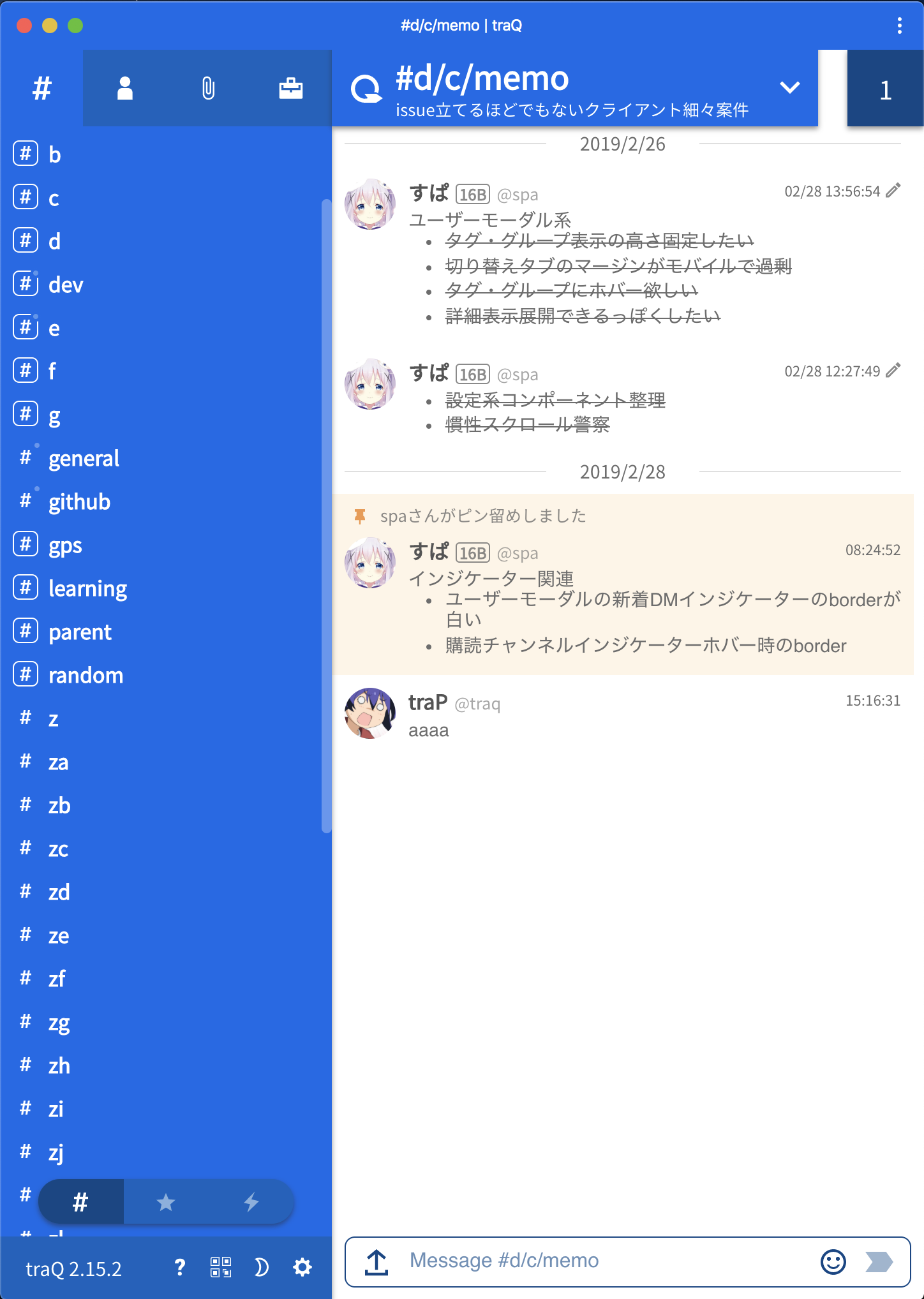Edit the 02/28 13:56:54 message

(x=893, y=190)
